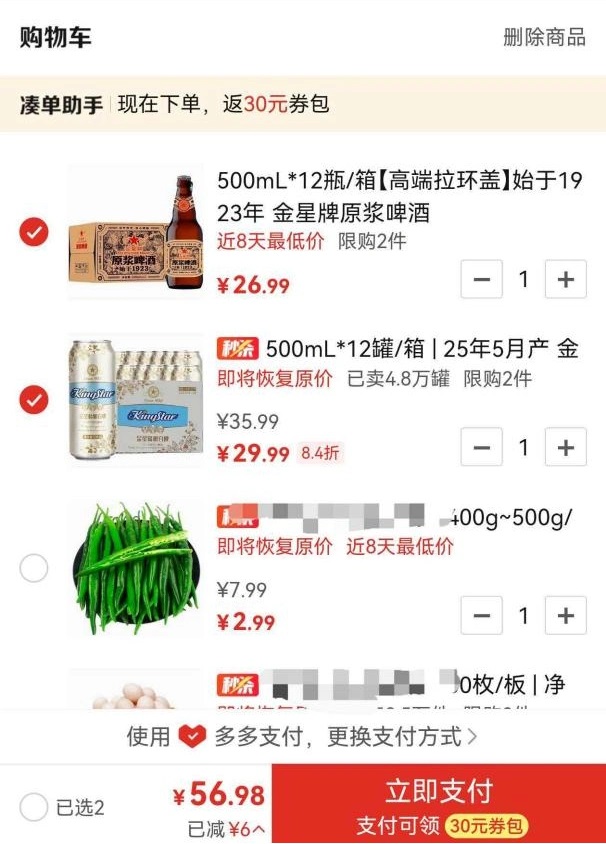Increase quantity of 金星牌原浆啤酒
Viewport: 606px width, 844px height.
pyautogui.click(x=565, y=279)
